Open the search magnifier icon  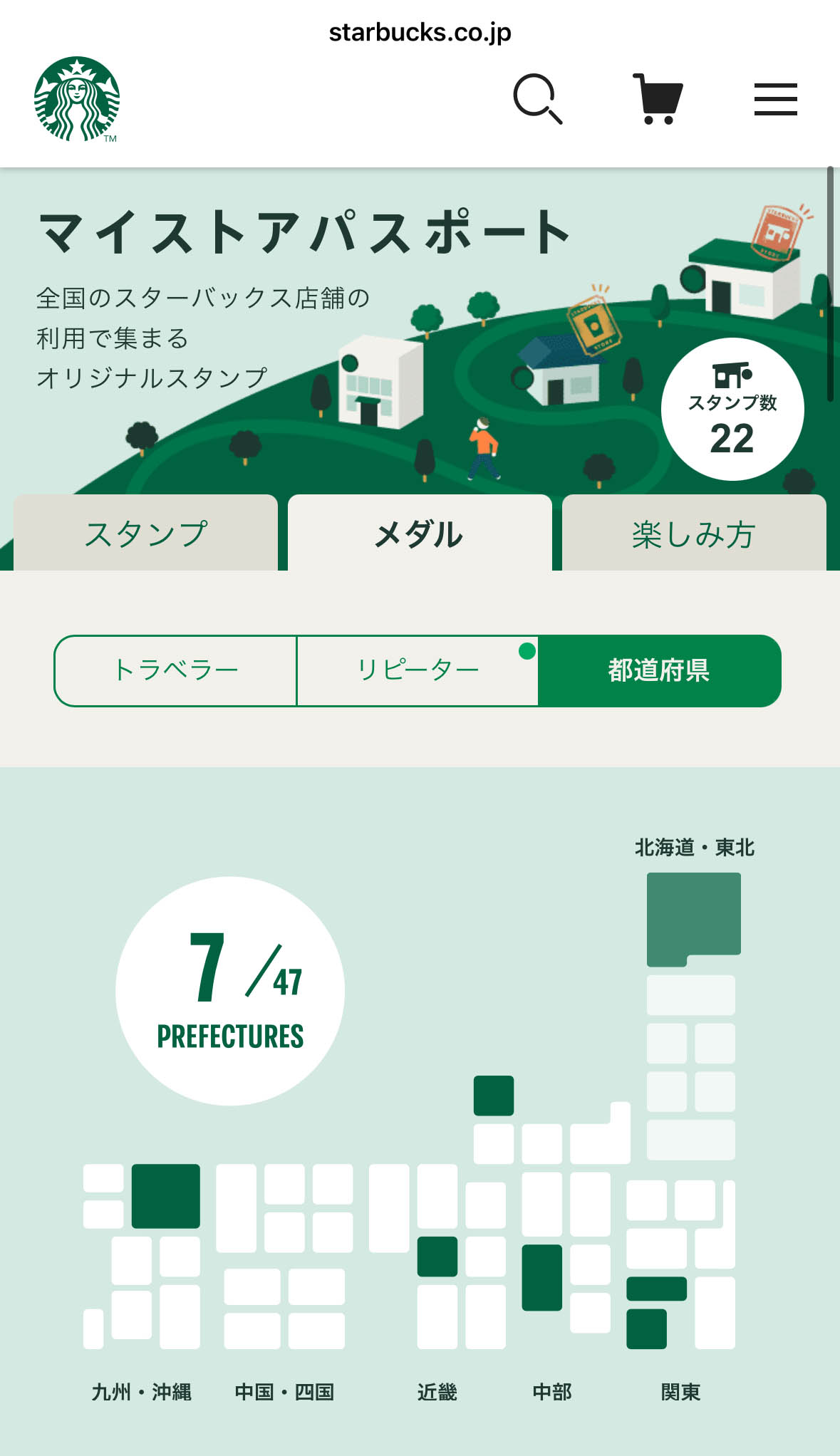(537, 99)
